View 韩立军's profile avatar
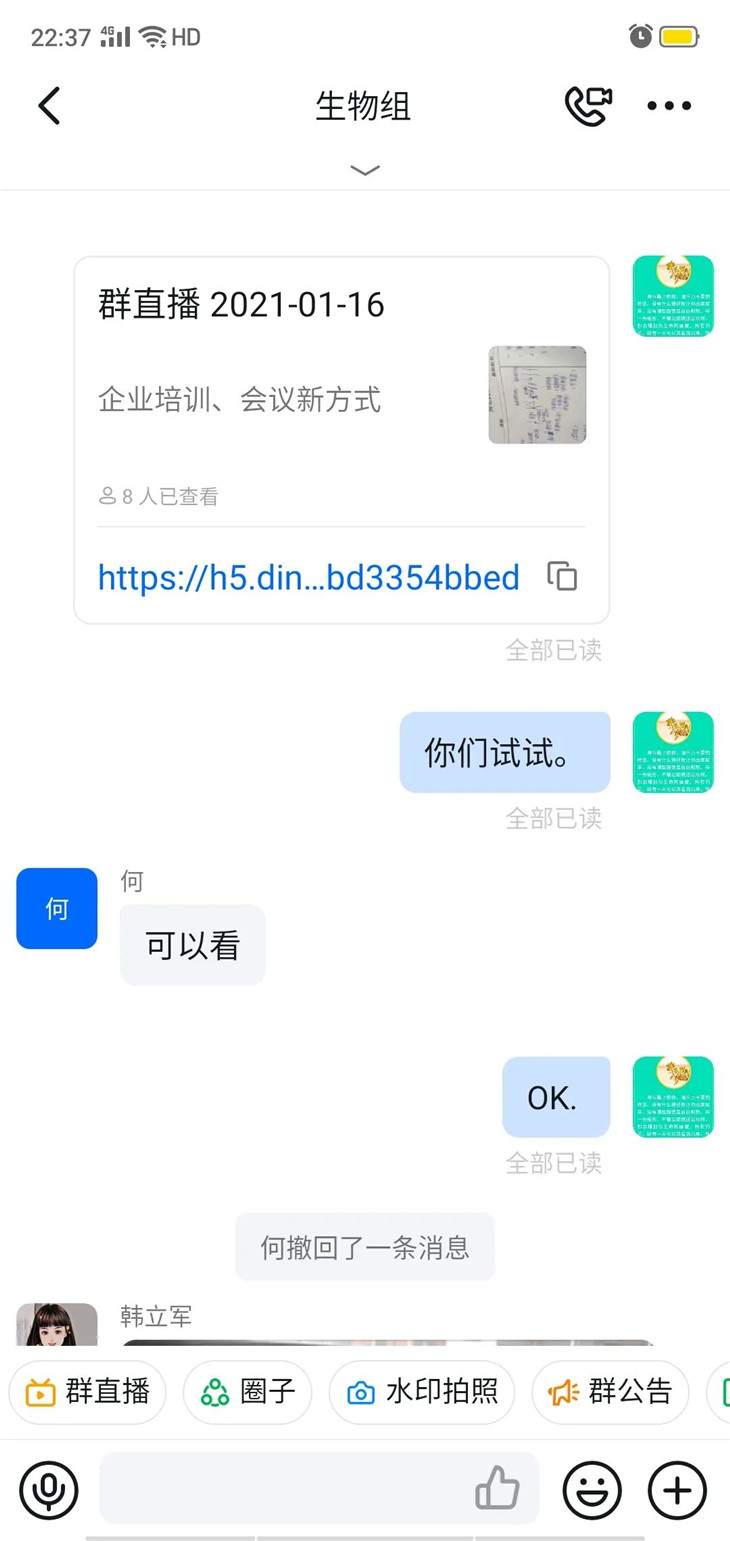This screenshot has height=1541, width=730. [x=57, y=1325]
